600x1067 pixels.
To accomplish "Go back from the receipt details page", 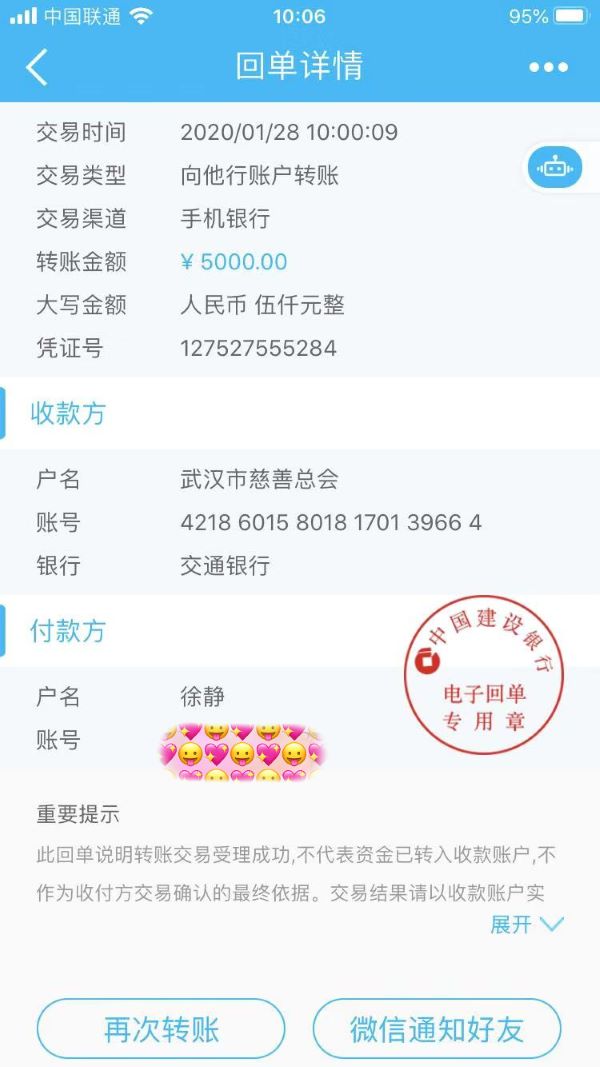I will (x=37, y=67).
